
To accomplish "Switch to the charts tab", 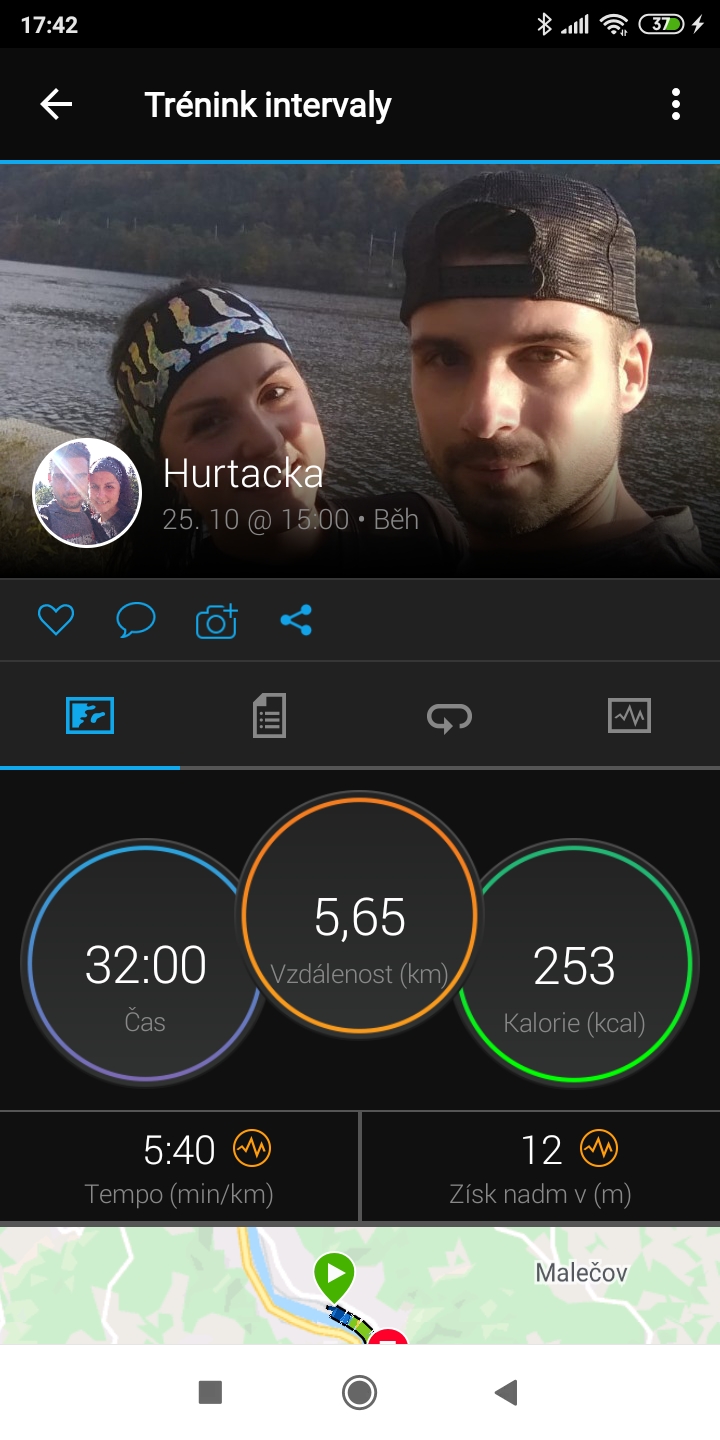I will click(629, 716).
